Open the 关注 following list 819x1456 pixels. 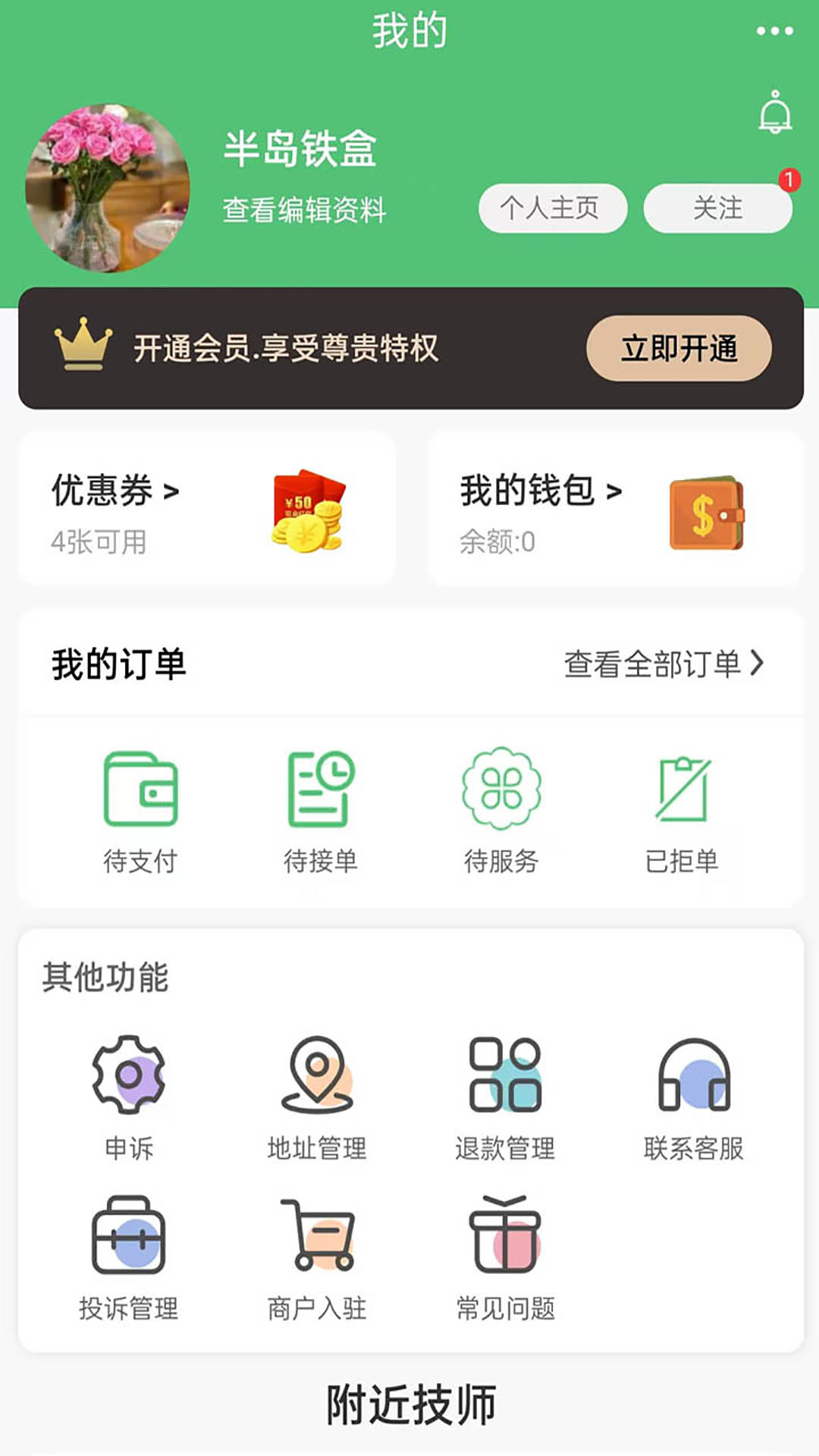[x=717, y=208]
